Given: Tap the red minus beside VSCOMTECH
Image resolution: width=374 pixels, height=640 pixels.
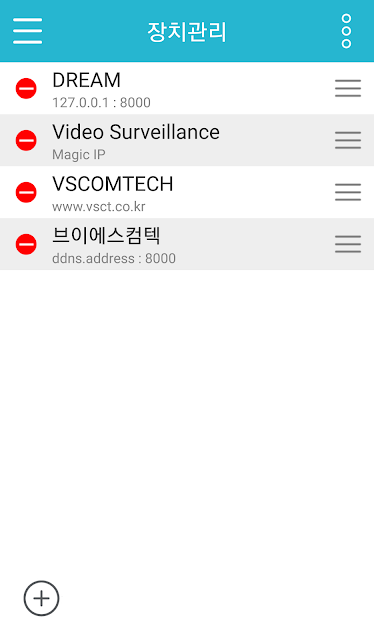Looking at the screenshot, I should (26, 192).
